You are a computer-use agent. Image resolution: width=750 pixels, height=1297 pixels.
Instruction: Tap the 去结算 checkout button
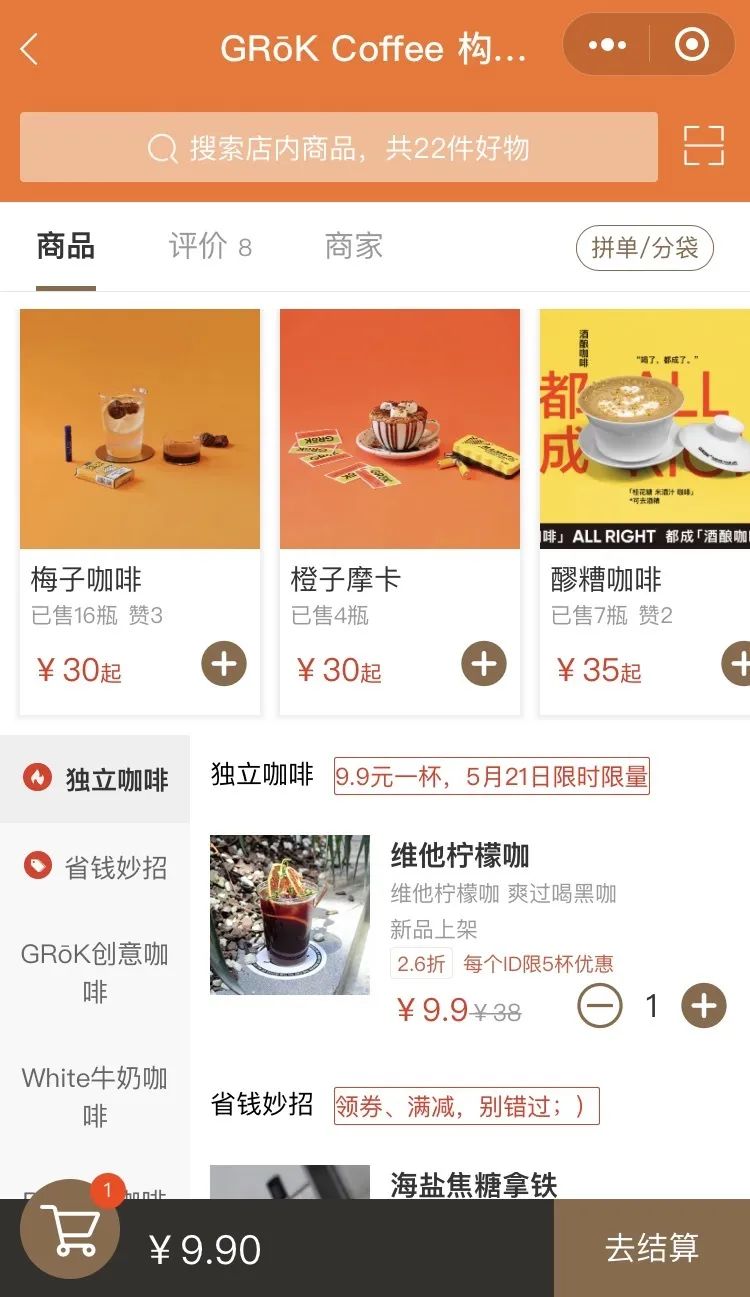(651, 1248)
